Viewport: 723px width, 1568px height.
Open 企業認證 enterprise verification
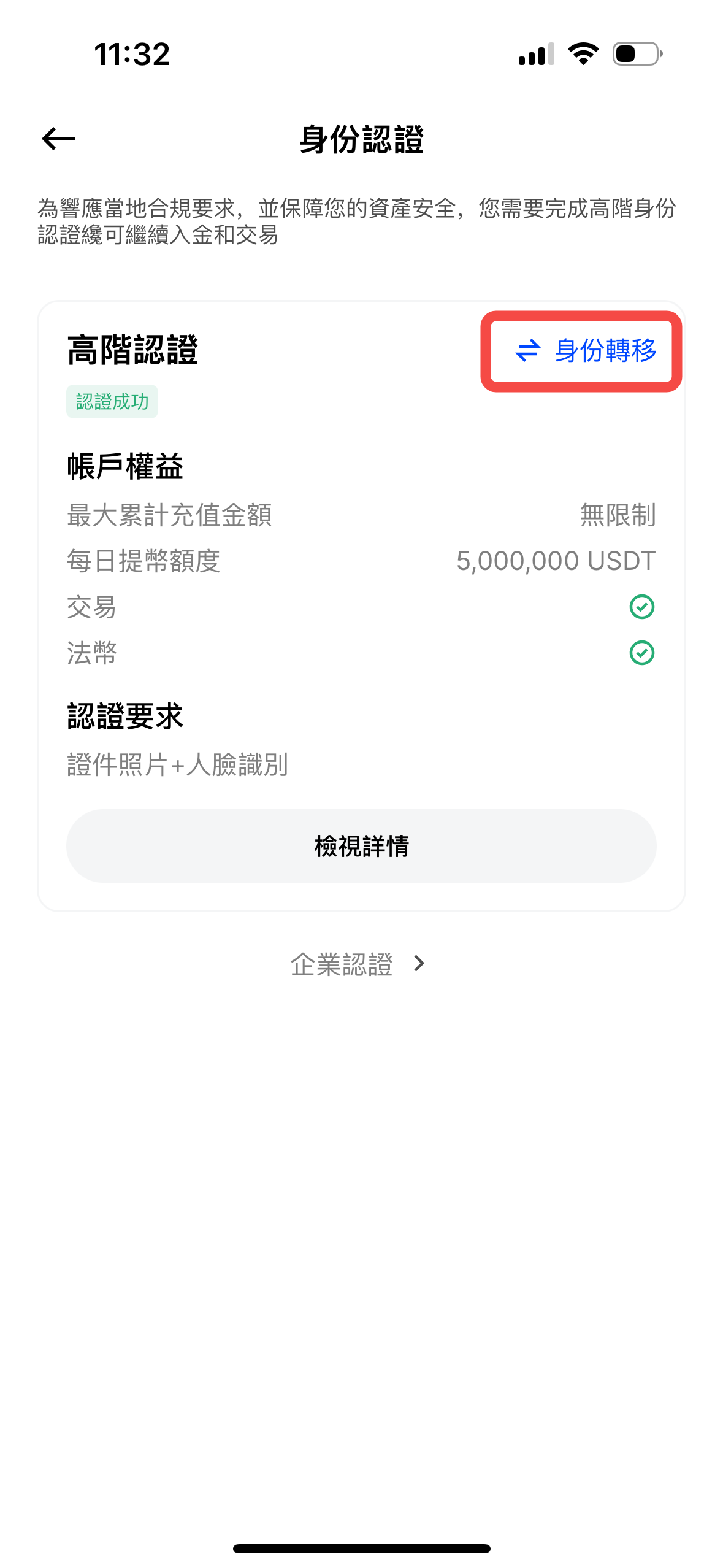coord(358,964)
